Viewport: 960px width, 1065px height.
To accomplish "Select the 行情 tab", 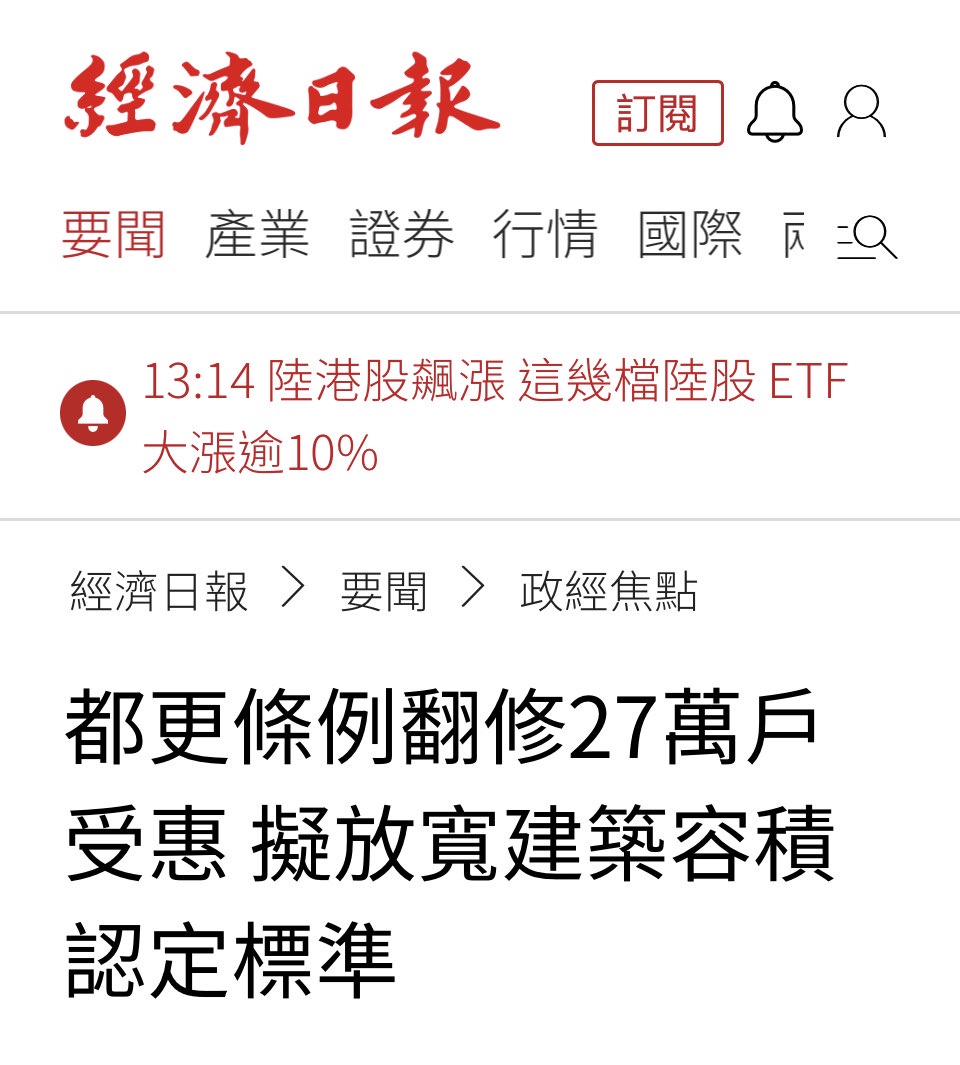I will [x=545, y=235].
